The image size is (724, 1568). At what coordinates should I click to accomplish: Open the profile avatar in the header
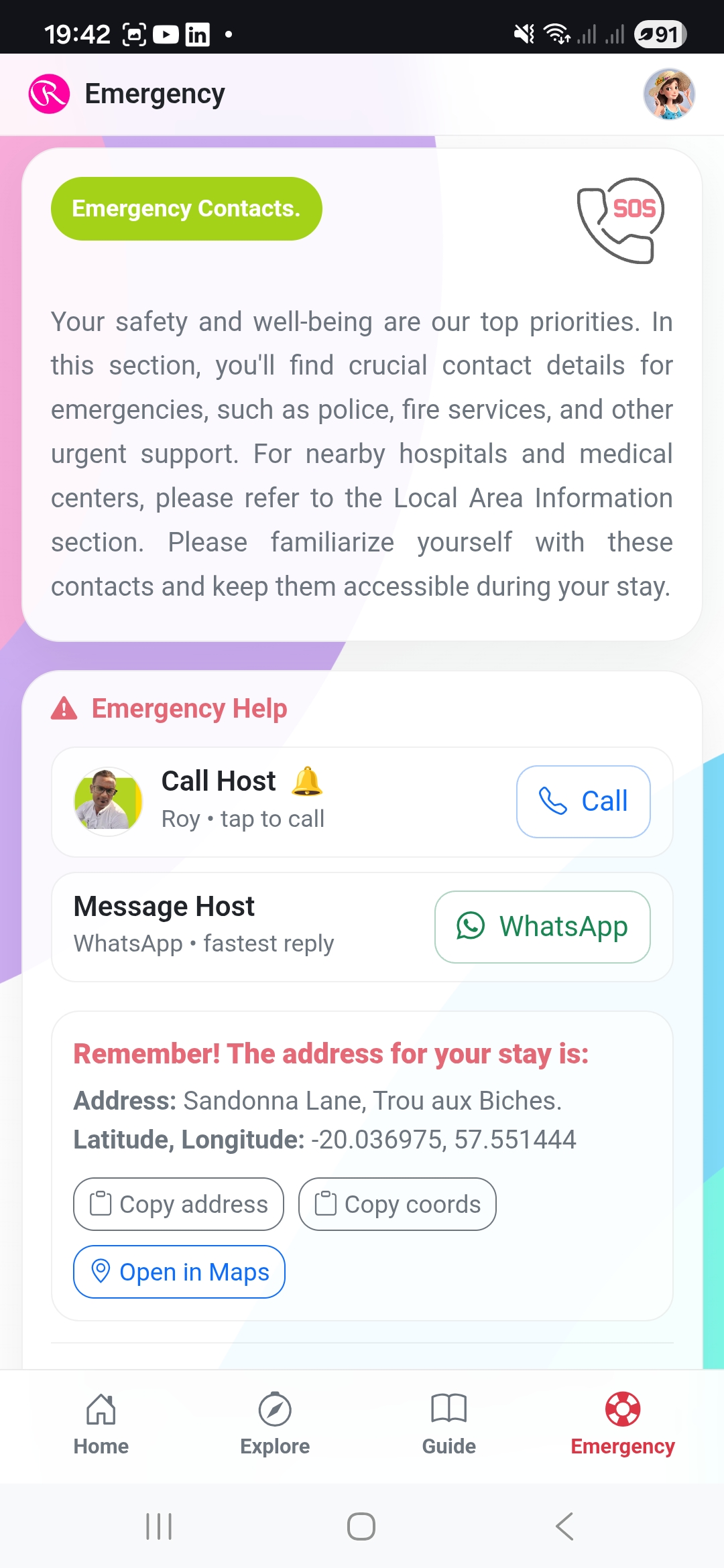pos(668,94)
